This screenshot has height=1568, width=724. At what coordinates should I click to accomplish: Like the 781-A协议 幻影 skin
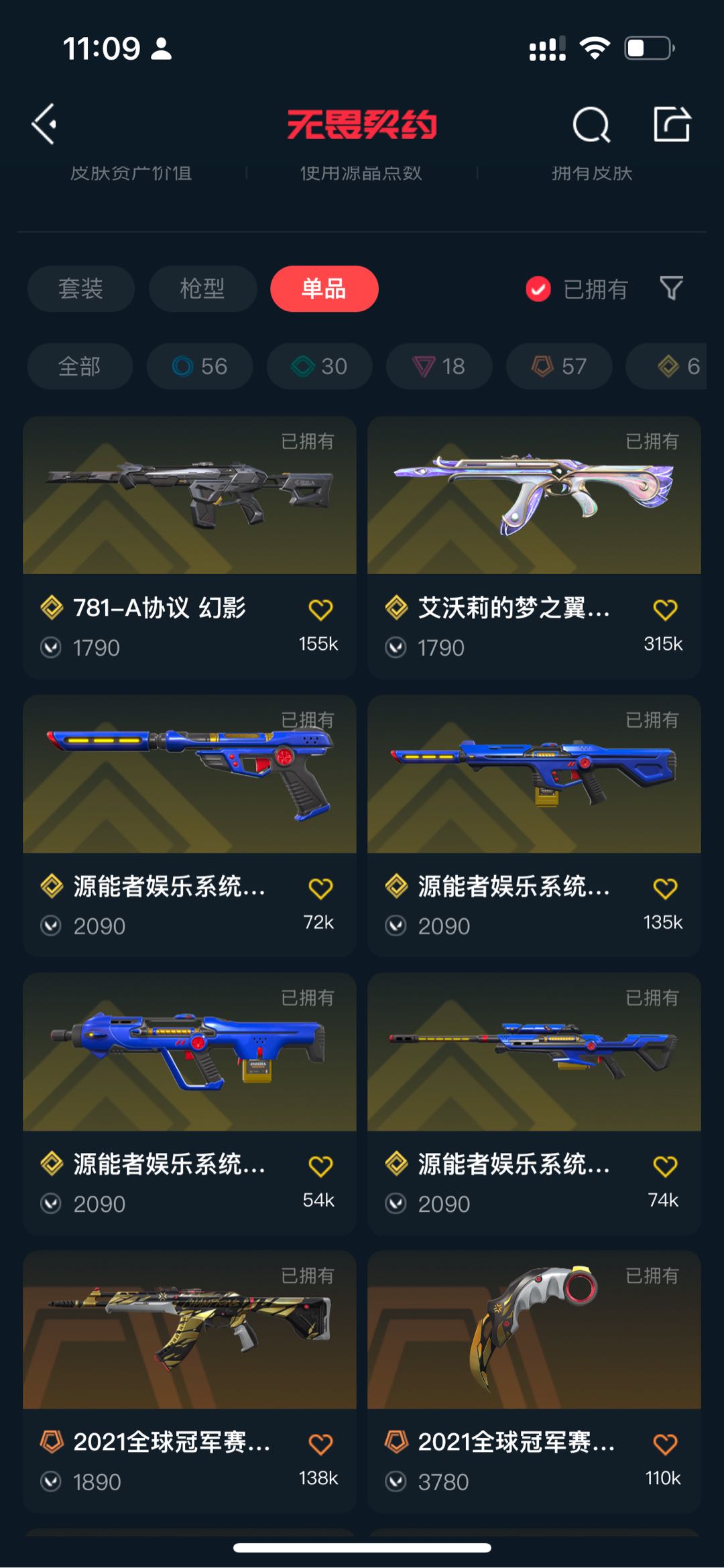click(320, 610)
